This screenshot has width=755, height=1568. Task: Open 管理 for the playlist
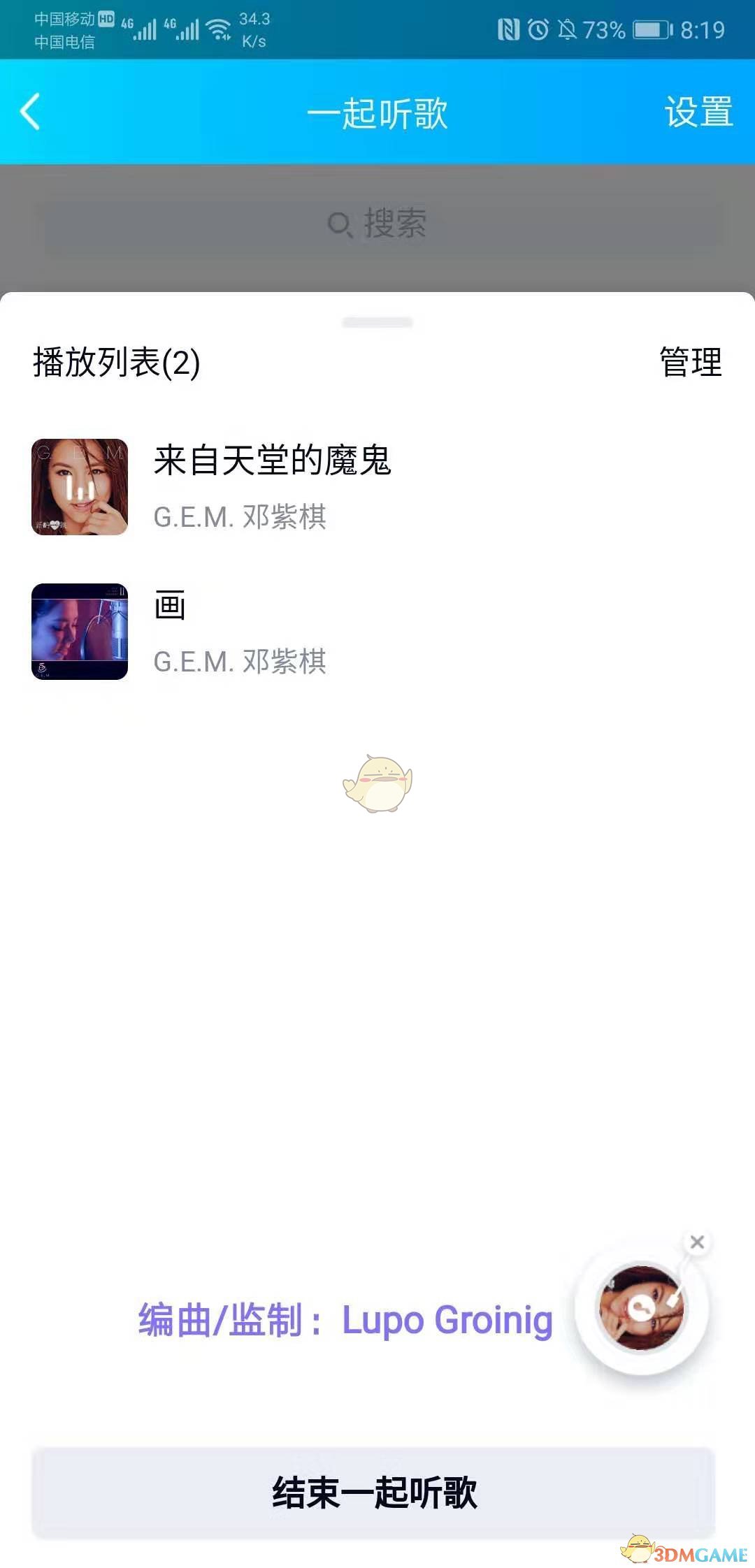click(x=691, y=362)
